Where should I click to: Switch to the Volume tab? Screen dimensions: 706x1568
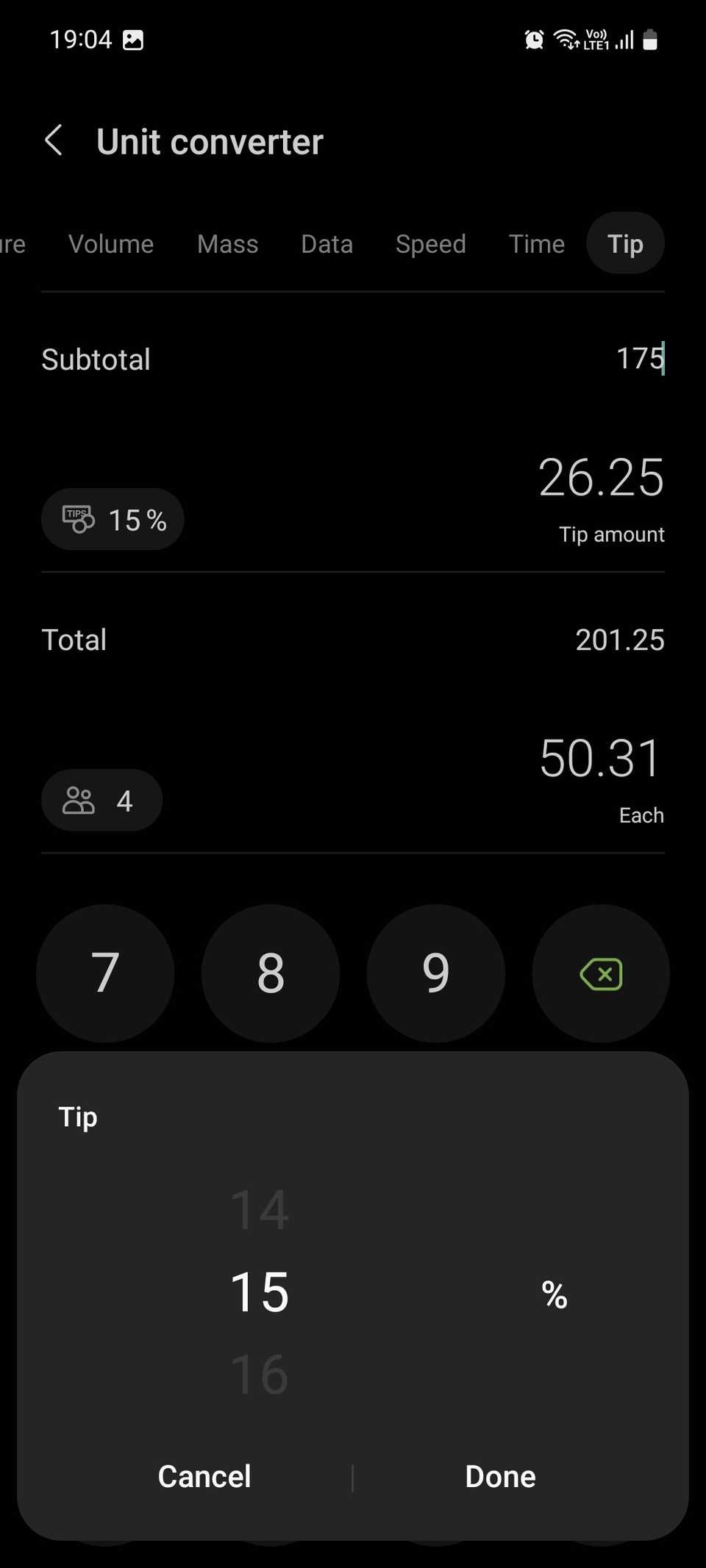coord(111,244)
